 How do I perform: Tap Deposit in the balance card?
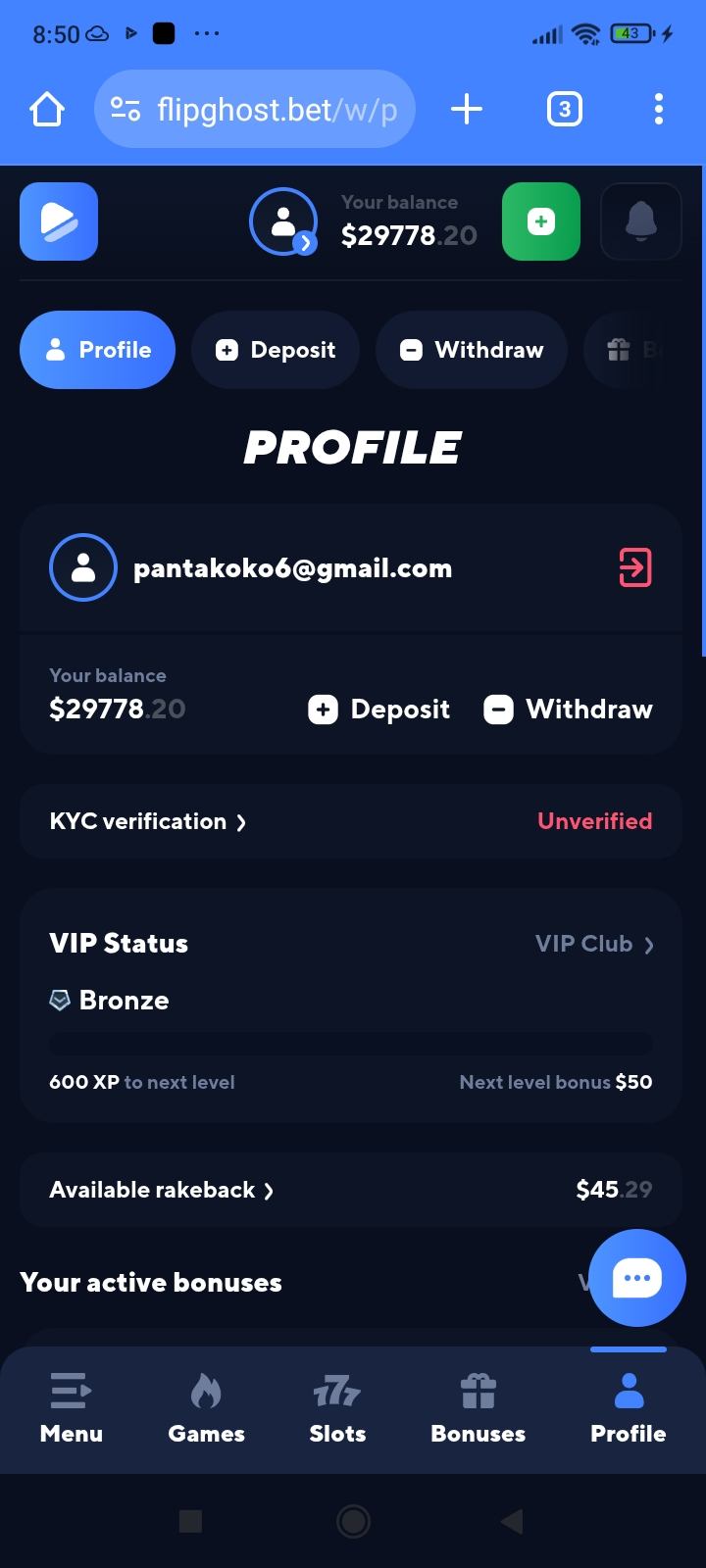coord(379,710)
